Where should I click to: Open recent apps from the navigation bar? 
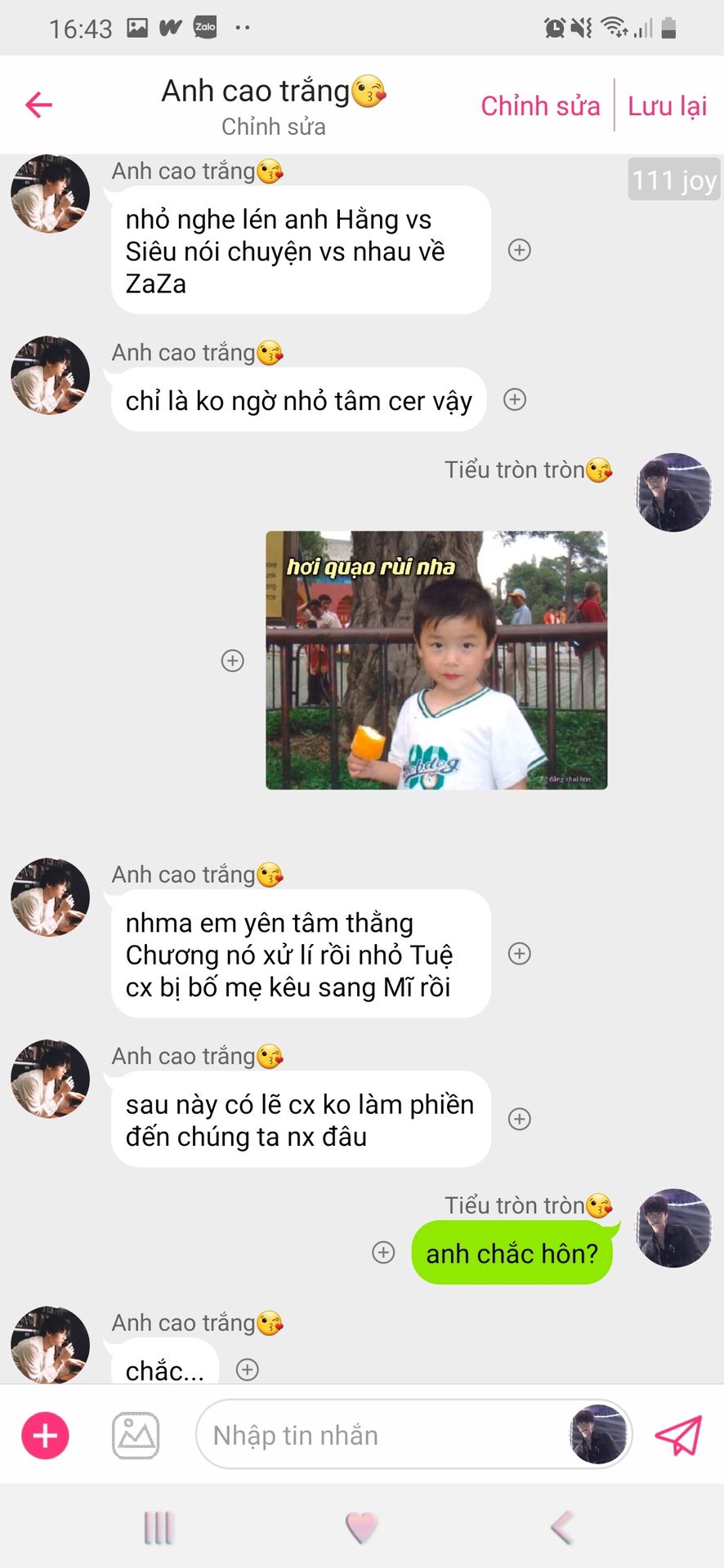pos(159,1527)
